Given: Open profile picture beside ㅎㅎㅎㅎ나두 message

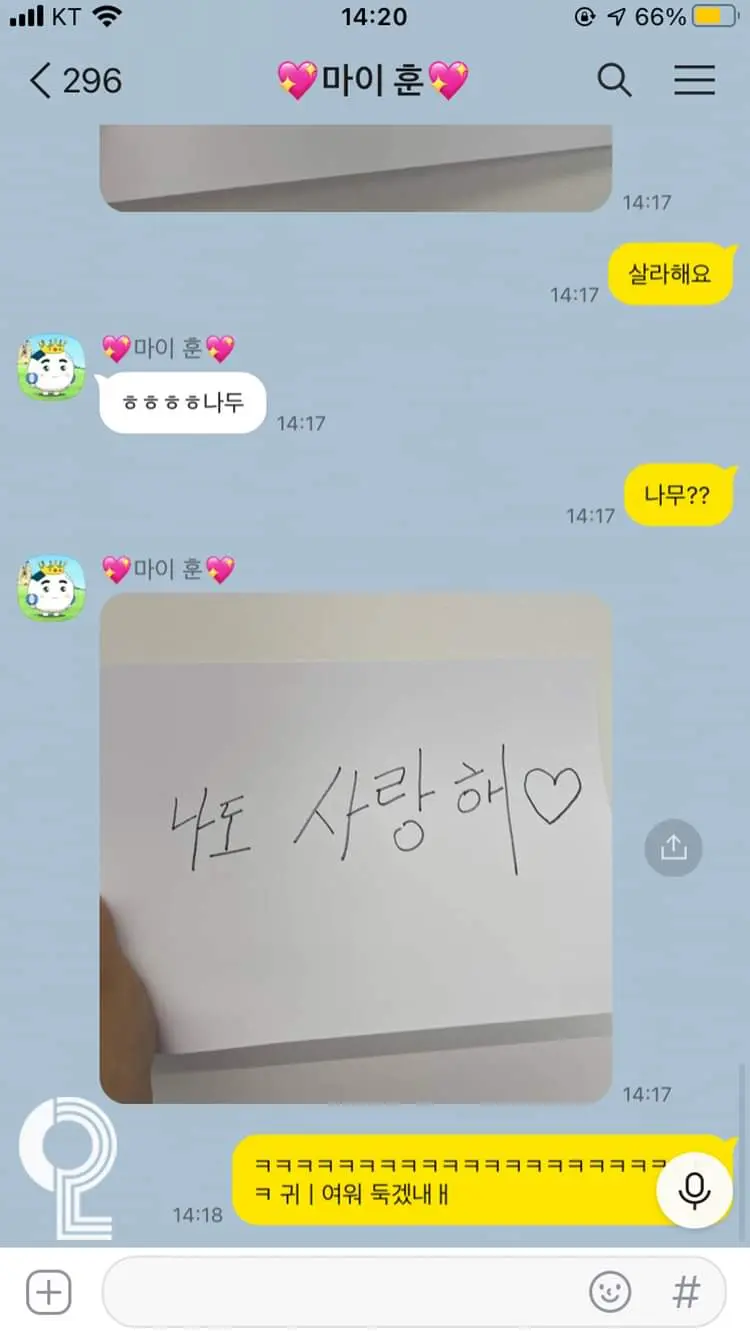Looking at the screenshot, I should 51,366.
